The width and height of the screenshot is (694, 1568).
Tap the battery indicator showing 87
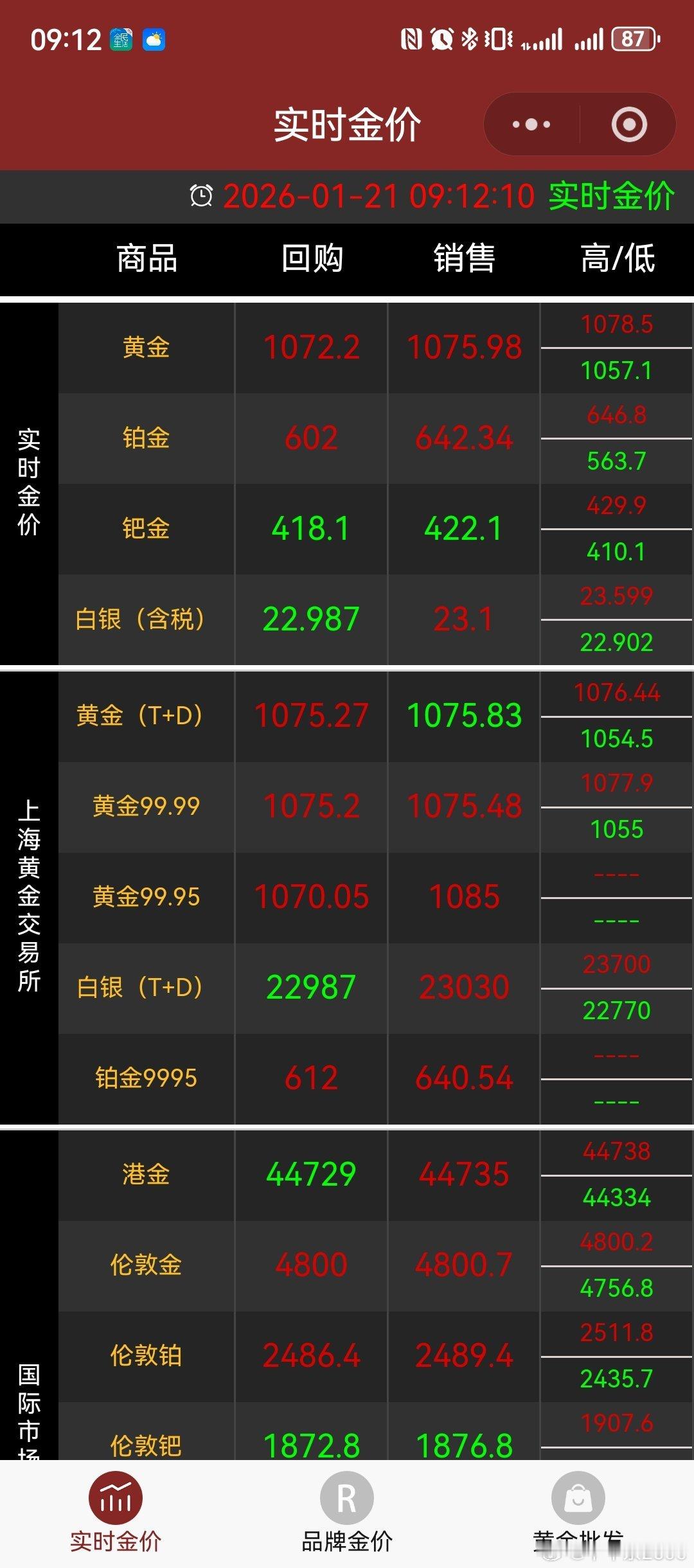coord(633,40)
